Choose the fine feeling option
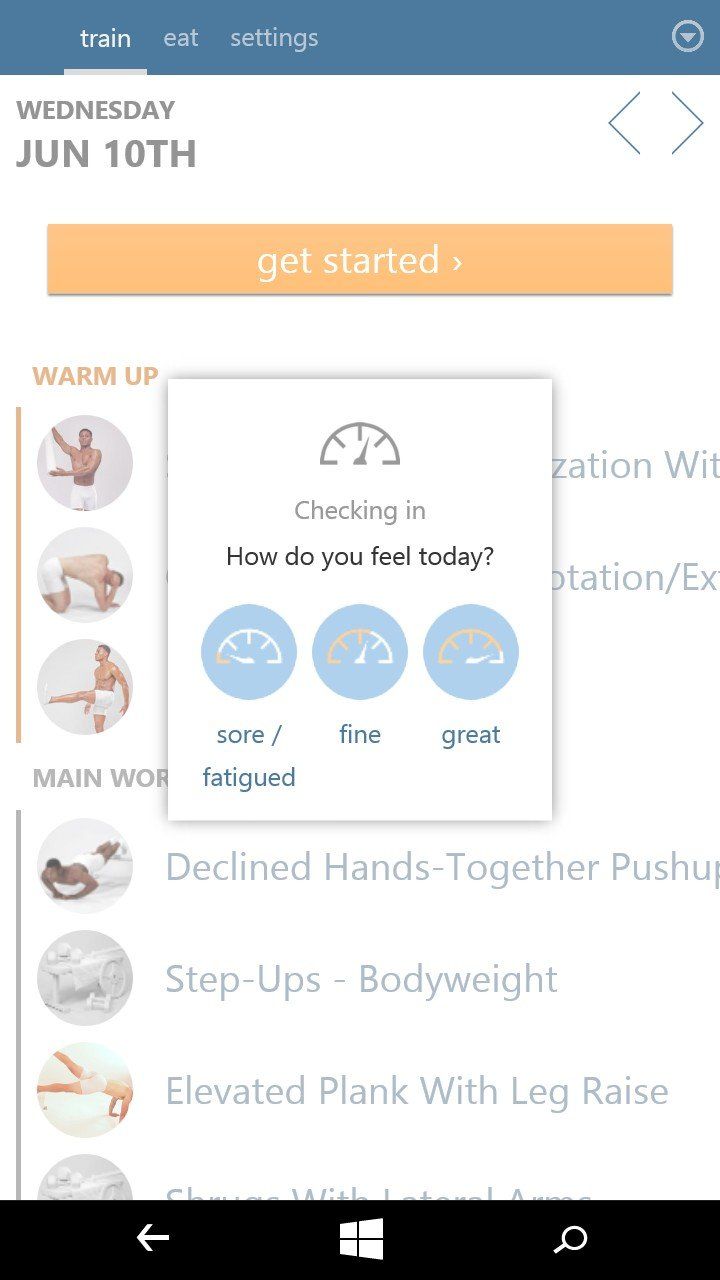Image resolution: width=720 pixels, height=1280 pixels. 360,652
